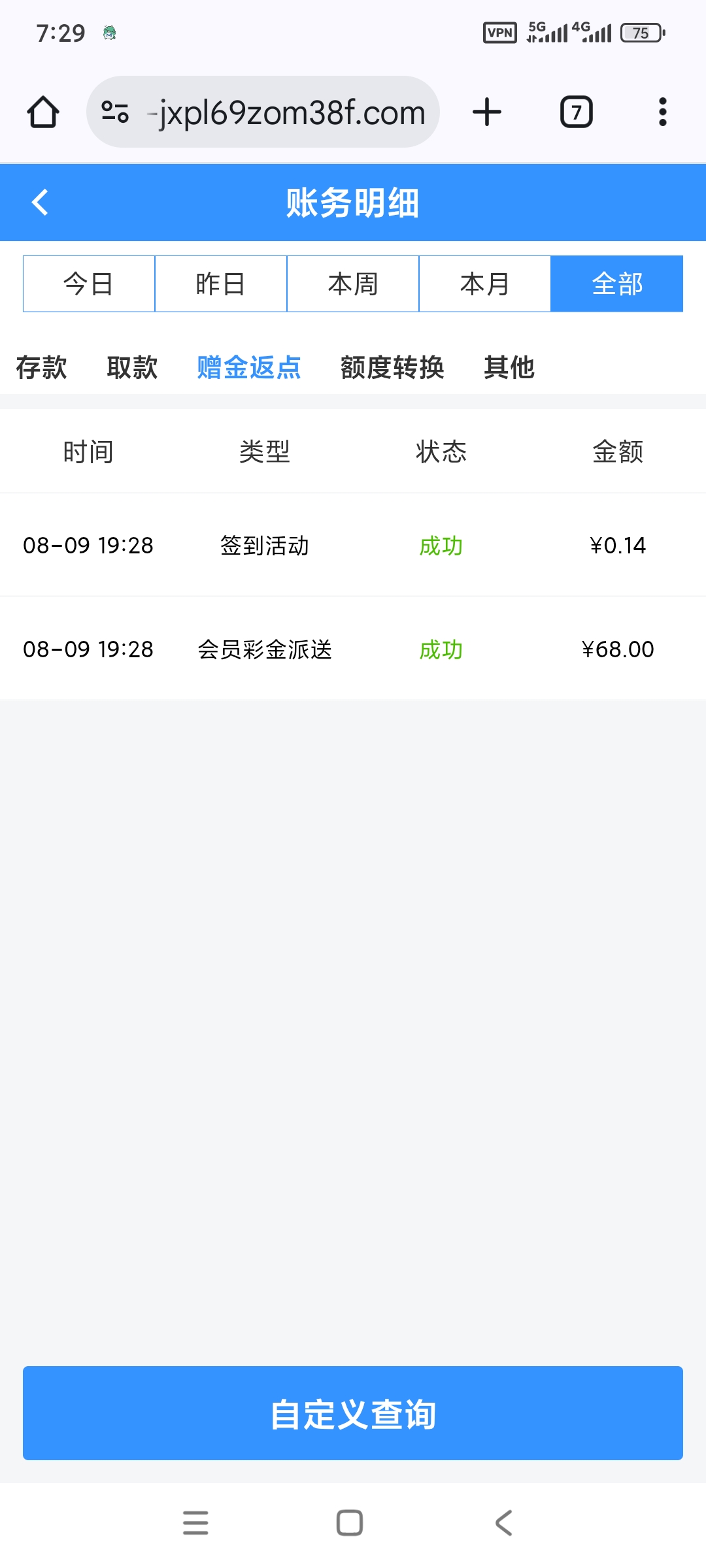Go to phone home screen
706x1568 pixels.
pos(350,1523)
